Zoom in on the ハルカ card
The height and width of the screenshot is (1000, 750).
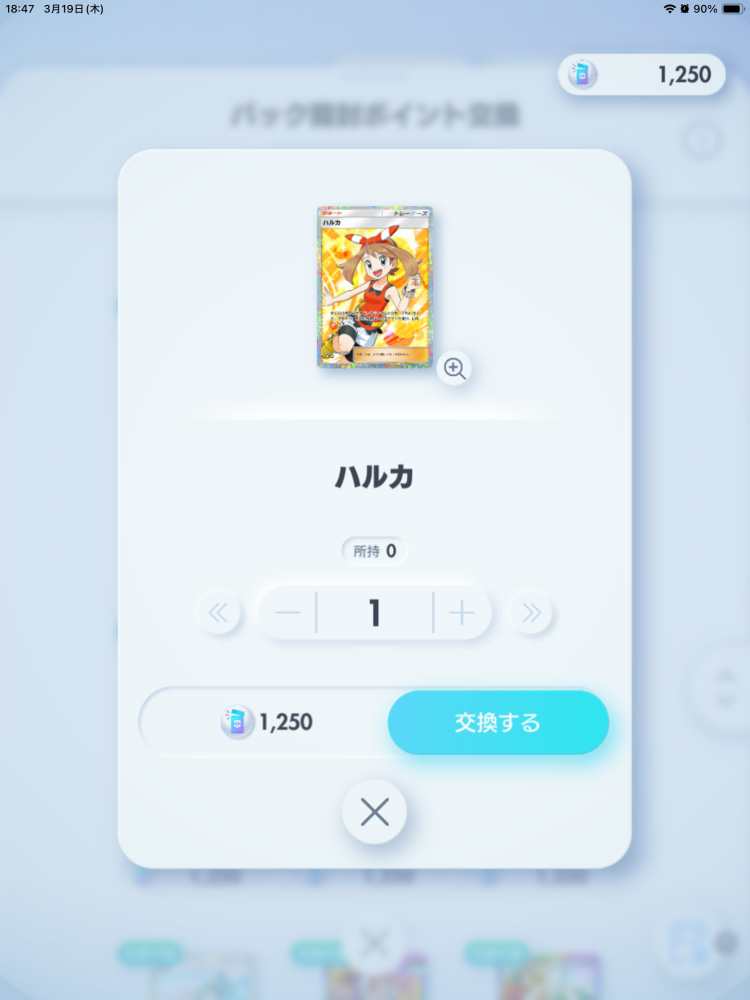455,369
